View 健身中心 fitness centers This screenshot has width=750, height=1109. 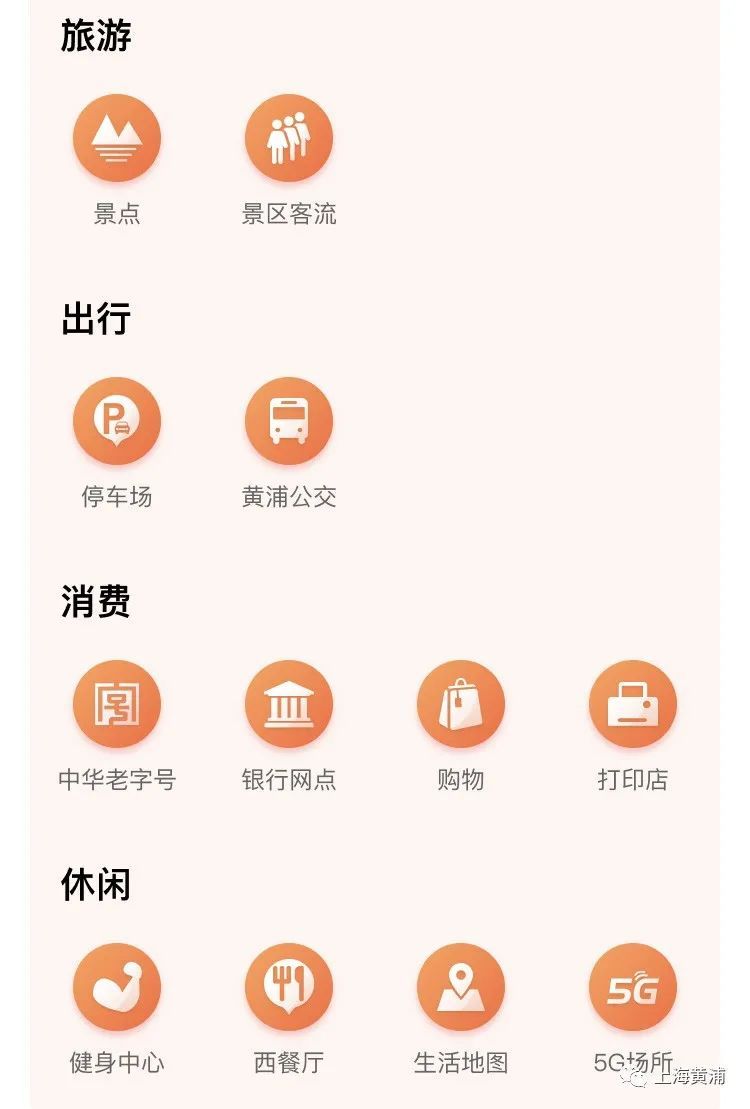click(x=117, y=988)
